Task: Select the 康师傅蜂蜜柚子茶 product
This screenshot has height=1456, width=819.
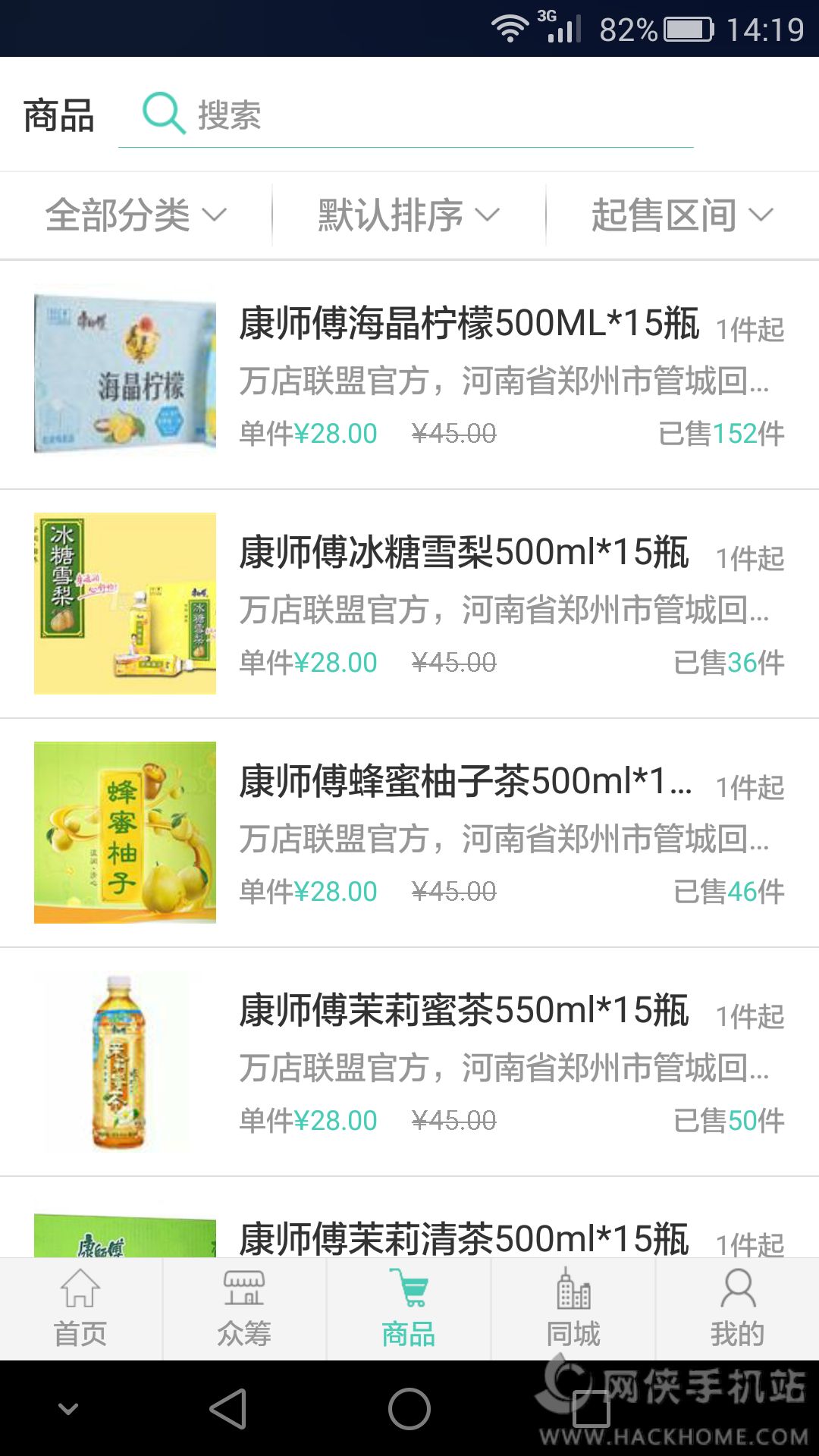Action: (464, 782)
